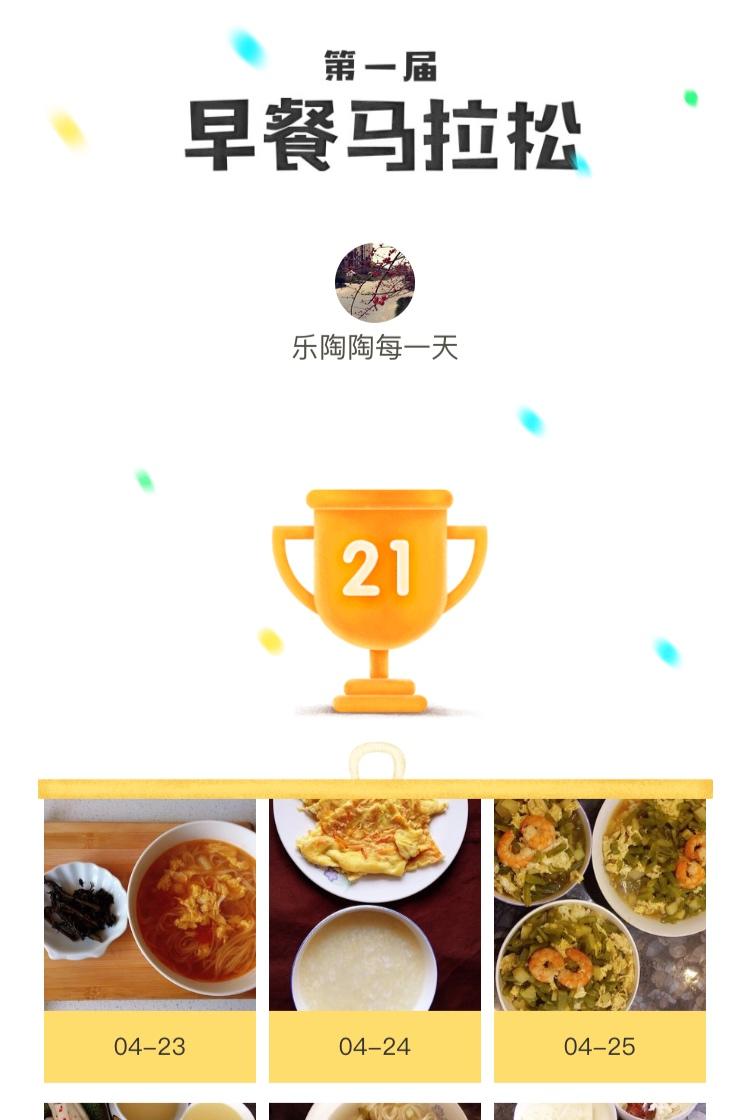
Task: Select the 04-25 breakfast photo
Action: [600, 905]
